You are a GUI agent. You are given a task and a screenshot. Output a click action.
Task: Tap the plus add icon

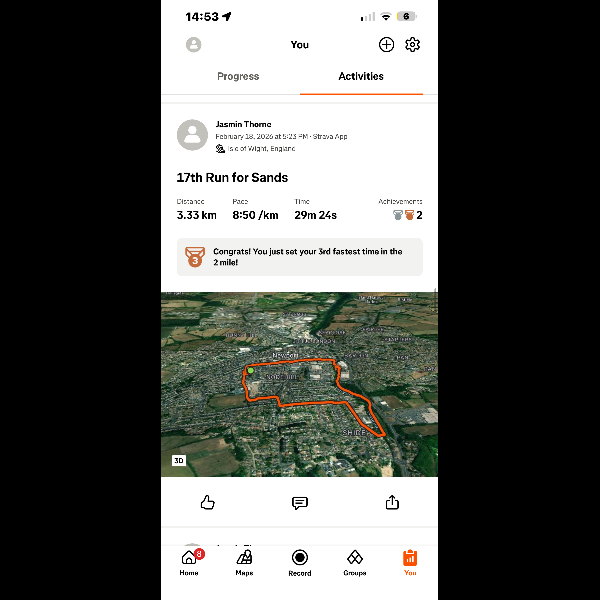click(x=386, y=44)
